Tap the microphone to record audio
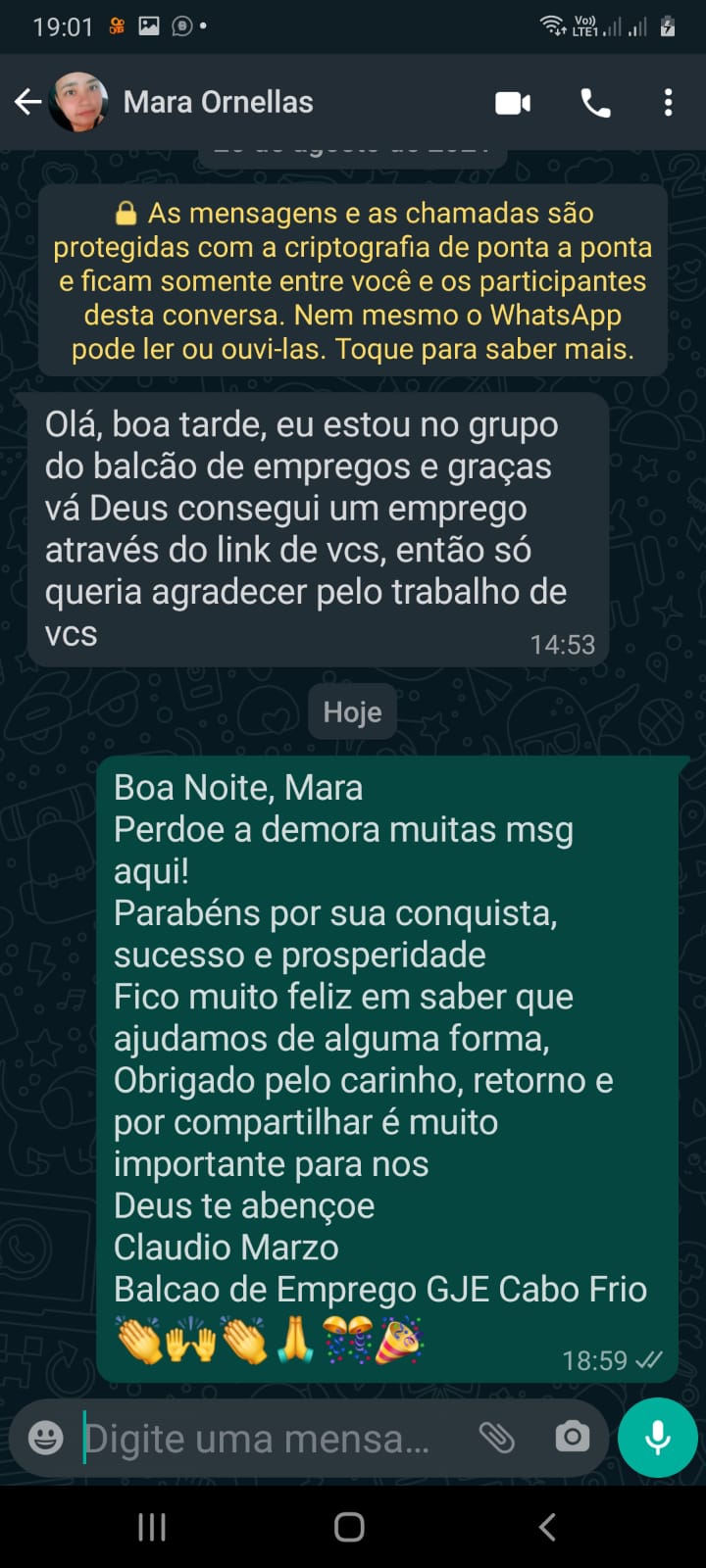This screenshot has height=1568, width=706. click(x=657, y=1438)
